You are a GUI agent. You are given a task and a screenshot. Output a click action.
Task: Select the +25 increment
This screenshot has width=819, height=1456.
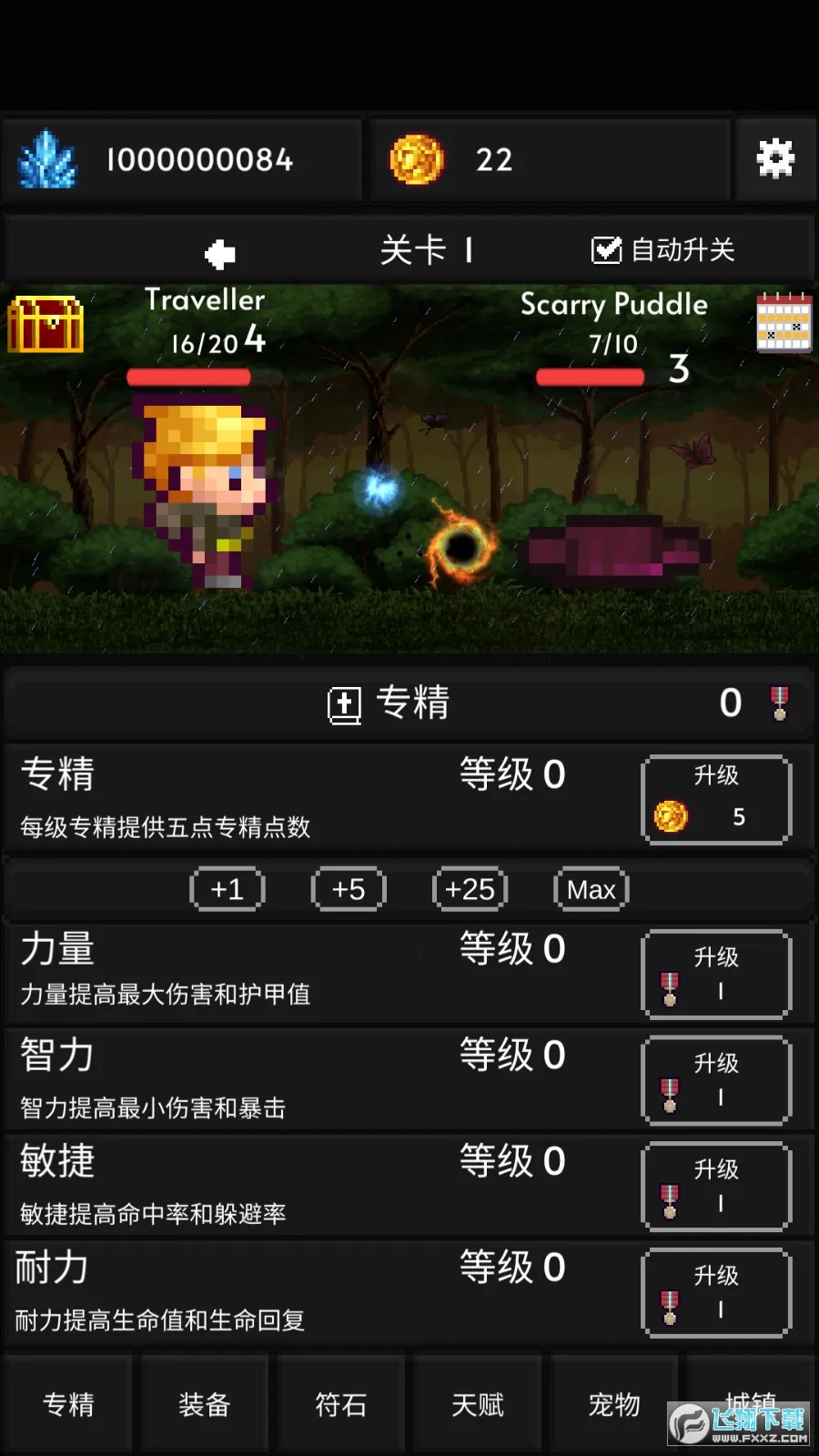click(x=470, y=889)
